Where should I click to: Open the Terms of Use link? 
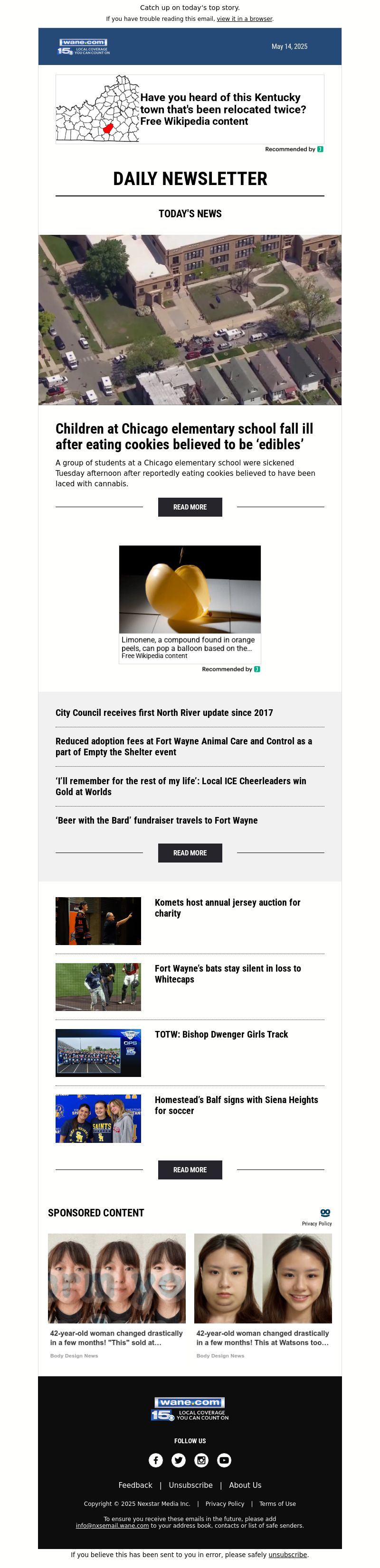pos(277,1503)
